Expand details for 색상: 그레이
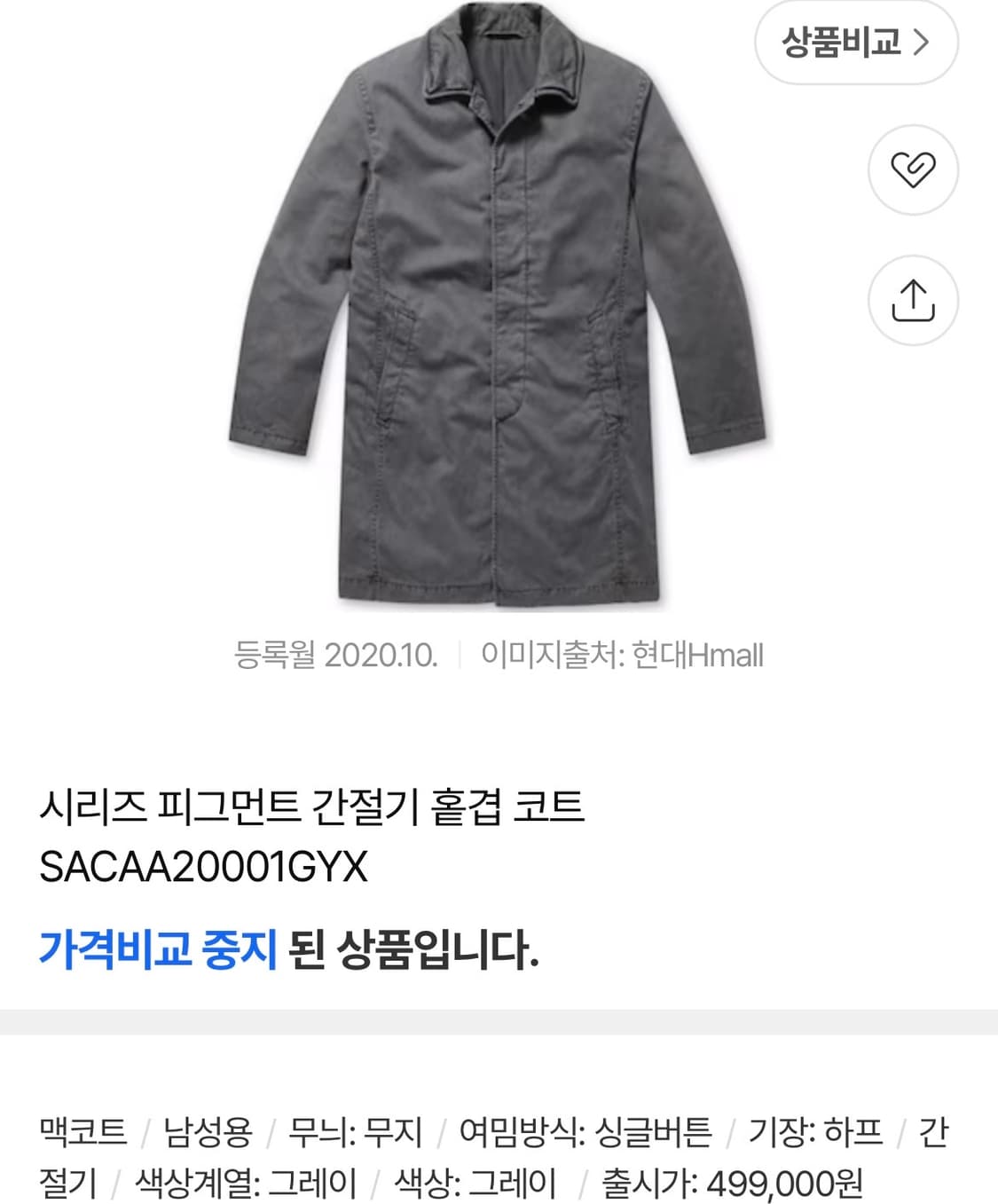Viewport: 998px width, 1204px height. pos(475,1182)
